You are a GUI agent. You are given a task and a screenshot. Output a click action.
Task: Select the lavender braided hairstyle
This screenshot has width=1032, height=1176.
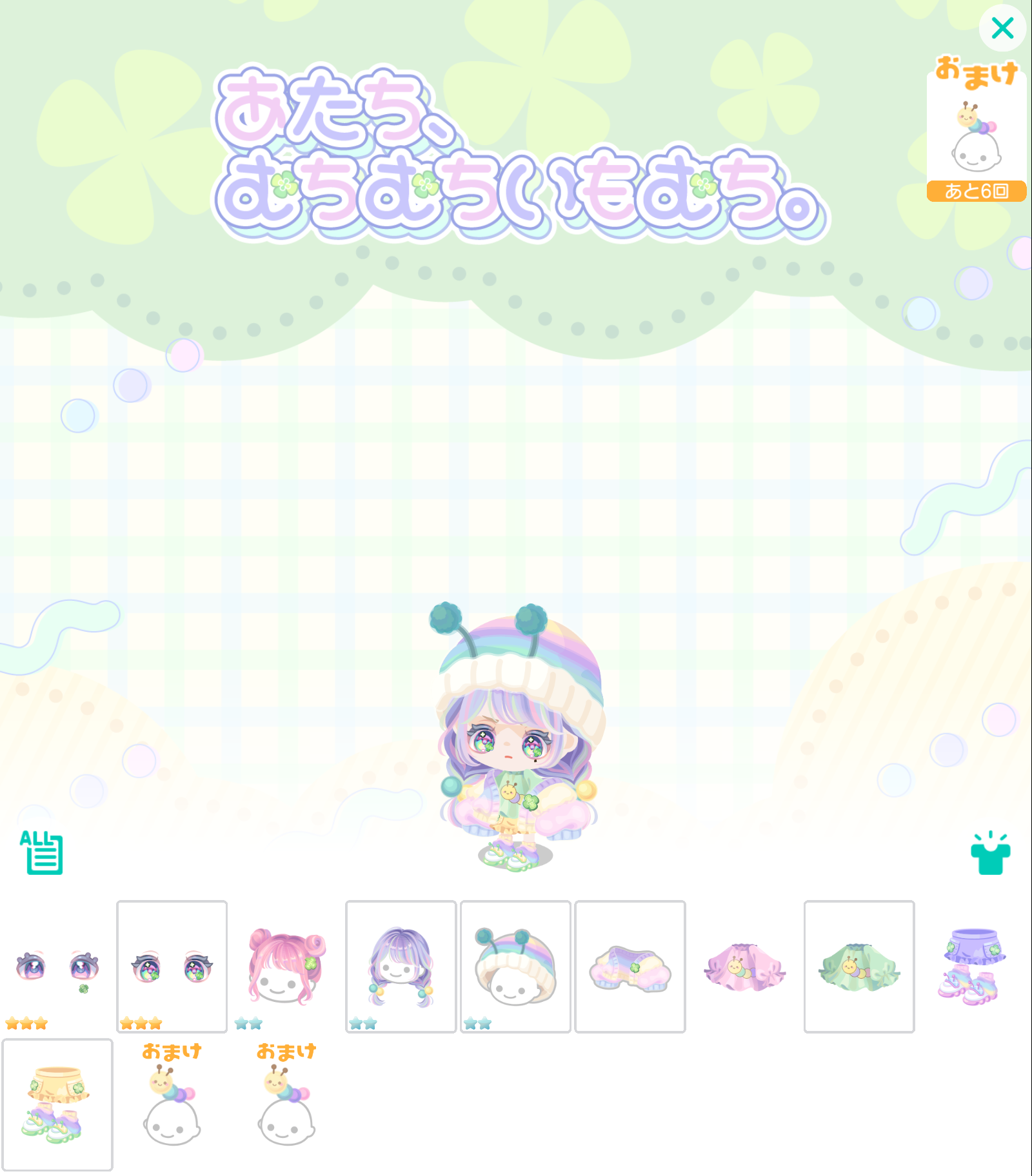tap(401, 966)
